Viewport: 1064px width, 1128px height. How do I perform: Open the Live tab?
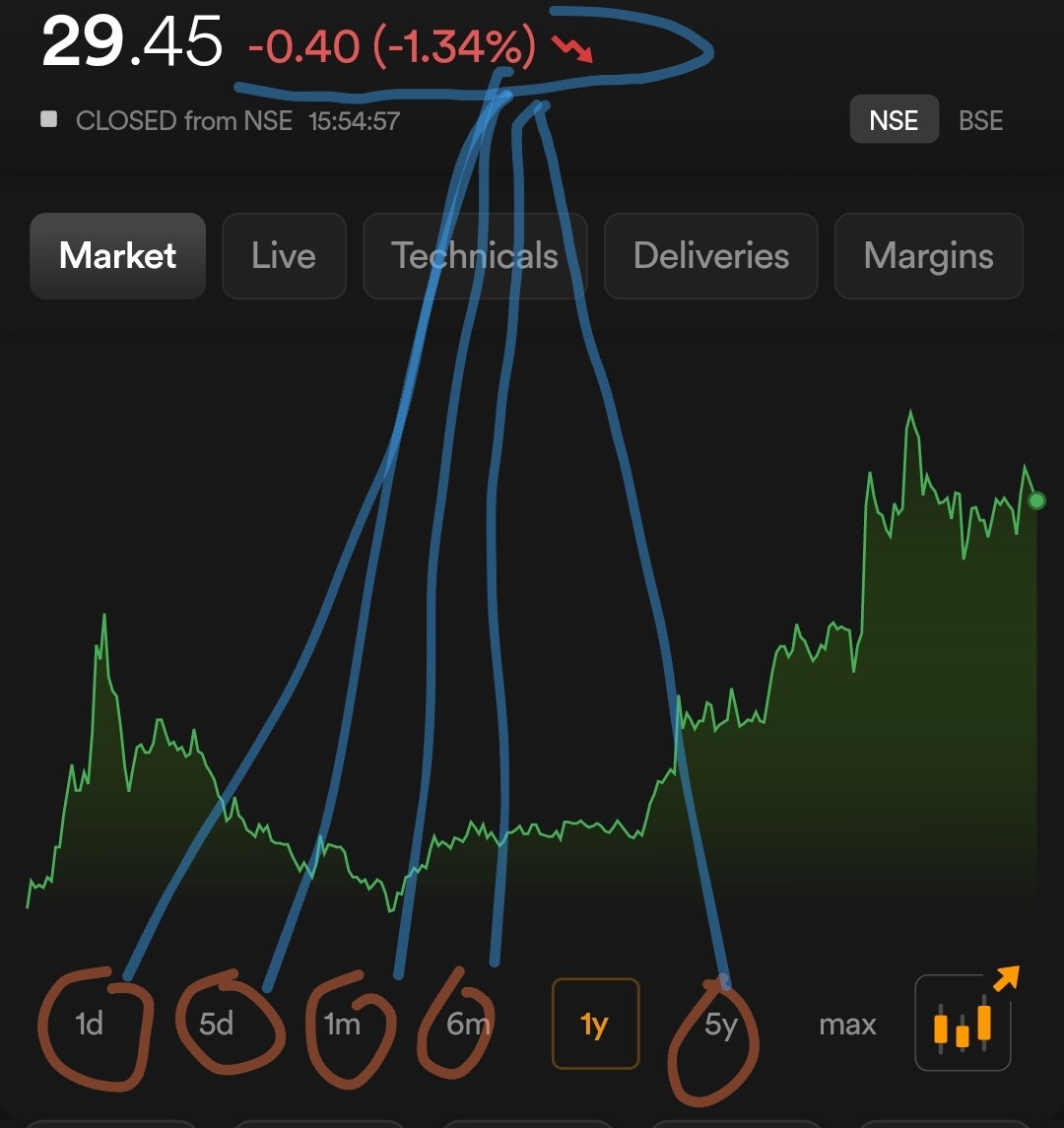284,256
